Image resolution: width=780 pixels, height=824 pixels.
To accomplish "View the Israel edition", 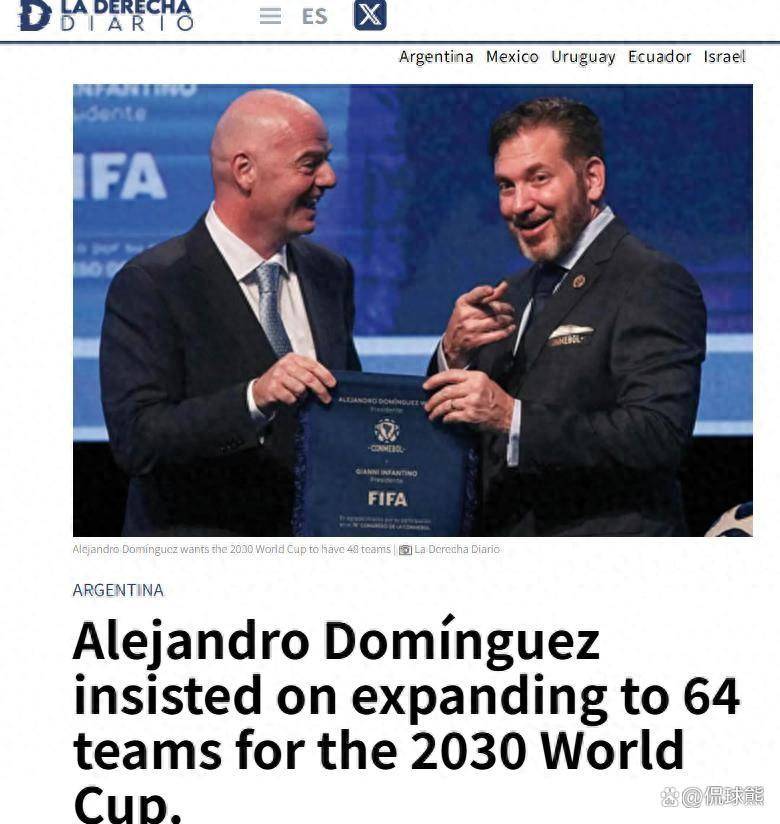I will click(x=724, y=57).
